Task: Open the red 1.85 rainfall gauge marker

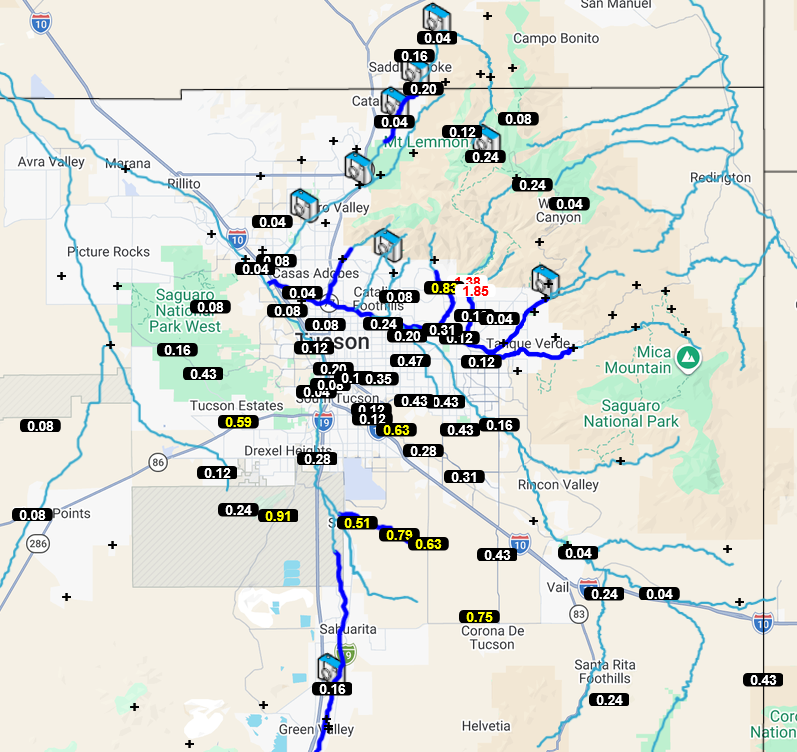Action: click(x=475, y=291)
